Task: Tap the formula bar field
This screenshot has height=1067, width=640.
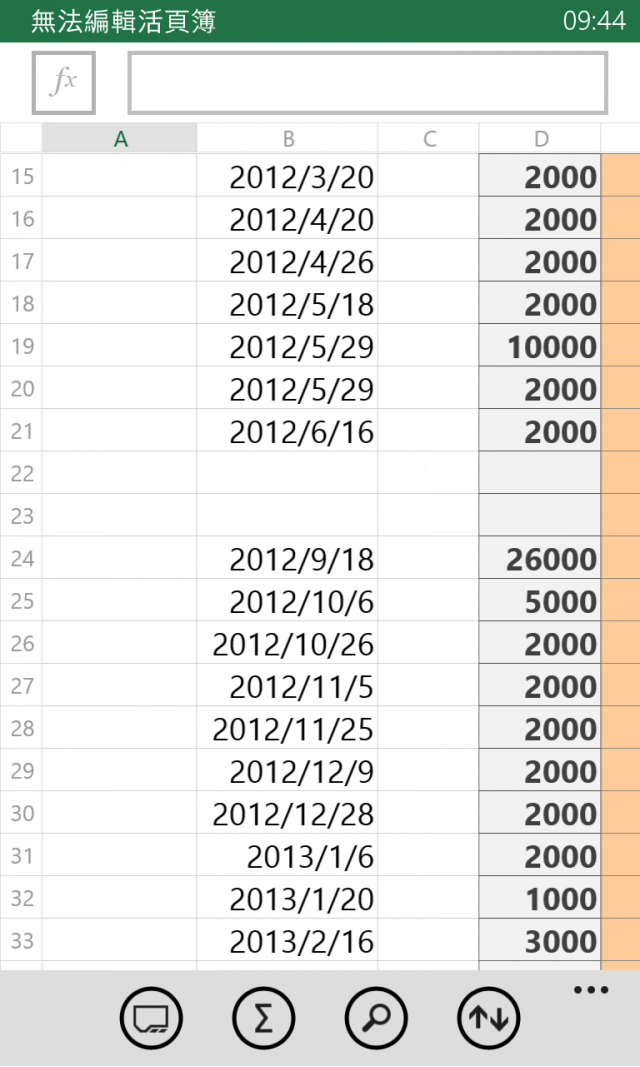Action: tap(367, 82)
